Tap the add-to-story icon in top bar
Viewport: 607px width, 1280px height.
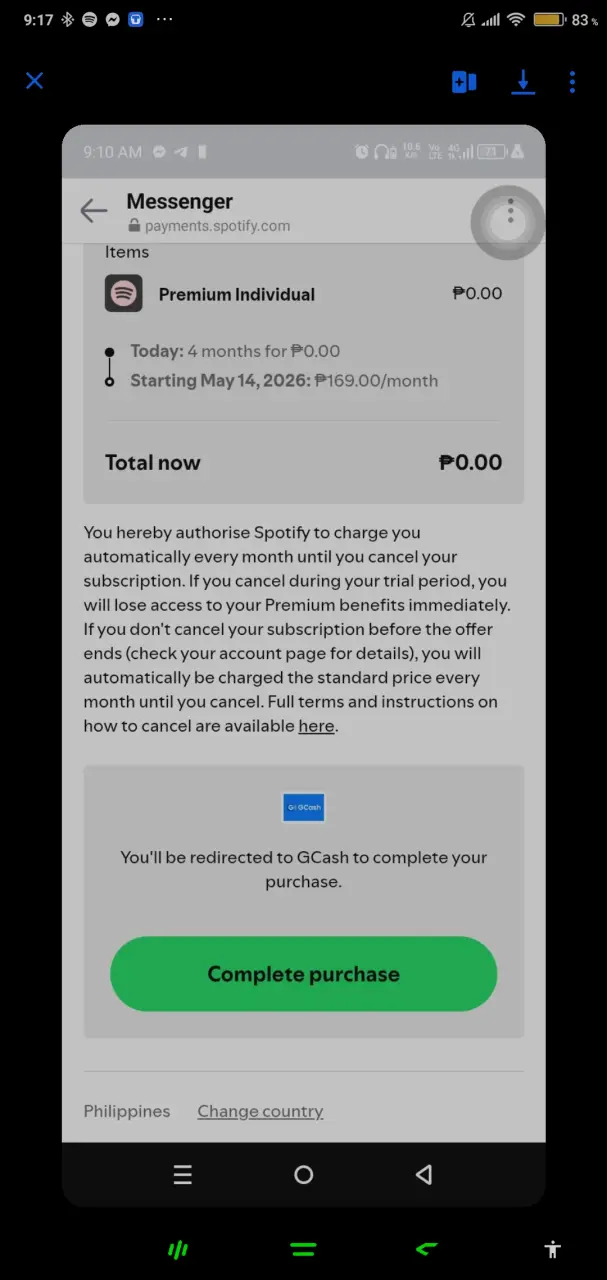coord(464,82)
